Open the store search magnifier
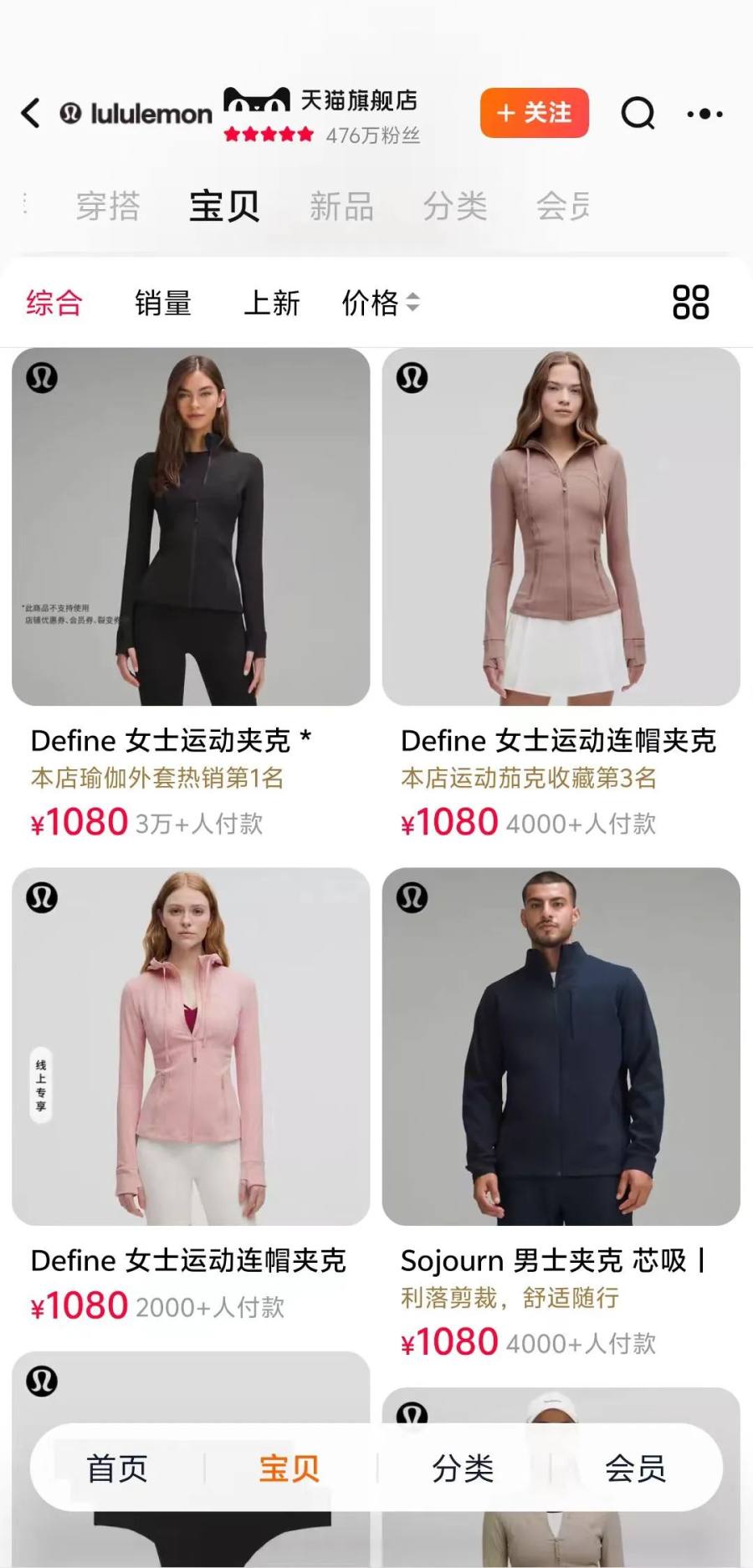 pos(638,113)
